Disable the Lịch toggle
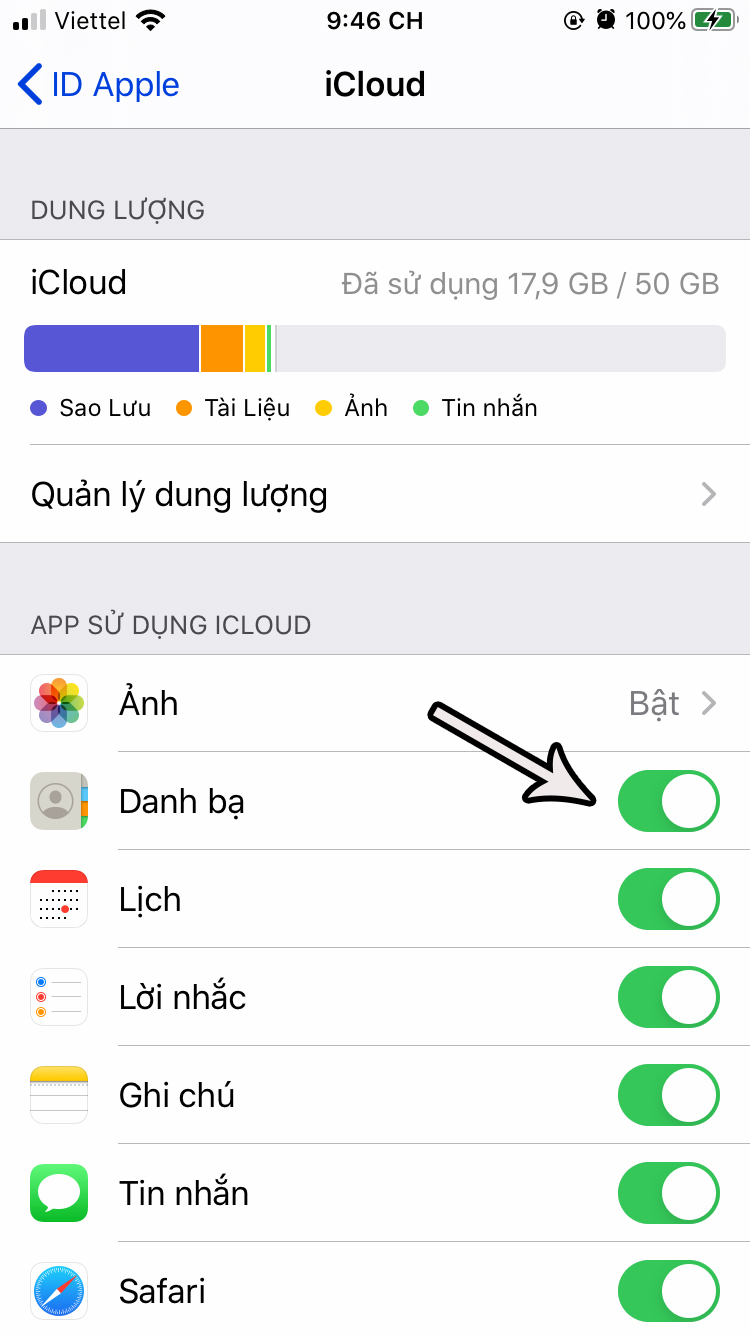This screenshot has height=1334, width=750. point(668,899)
